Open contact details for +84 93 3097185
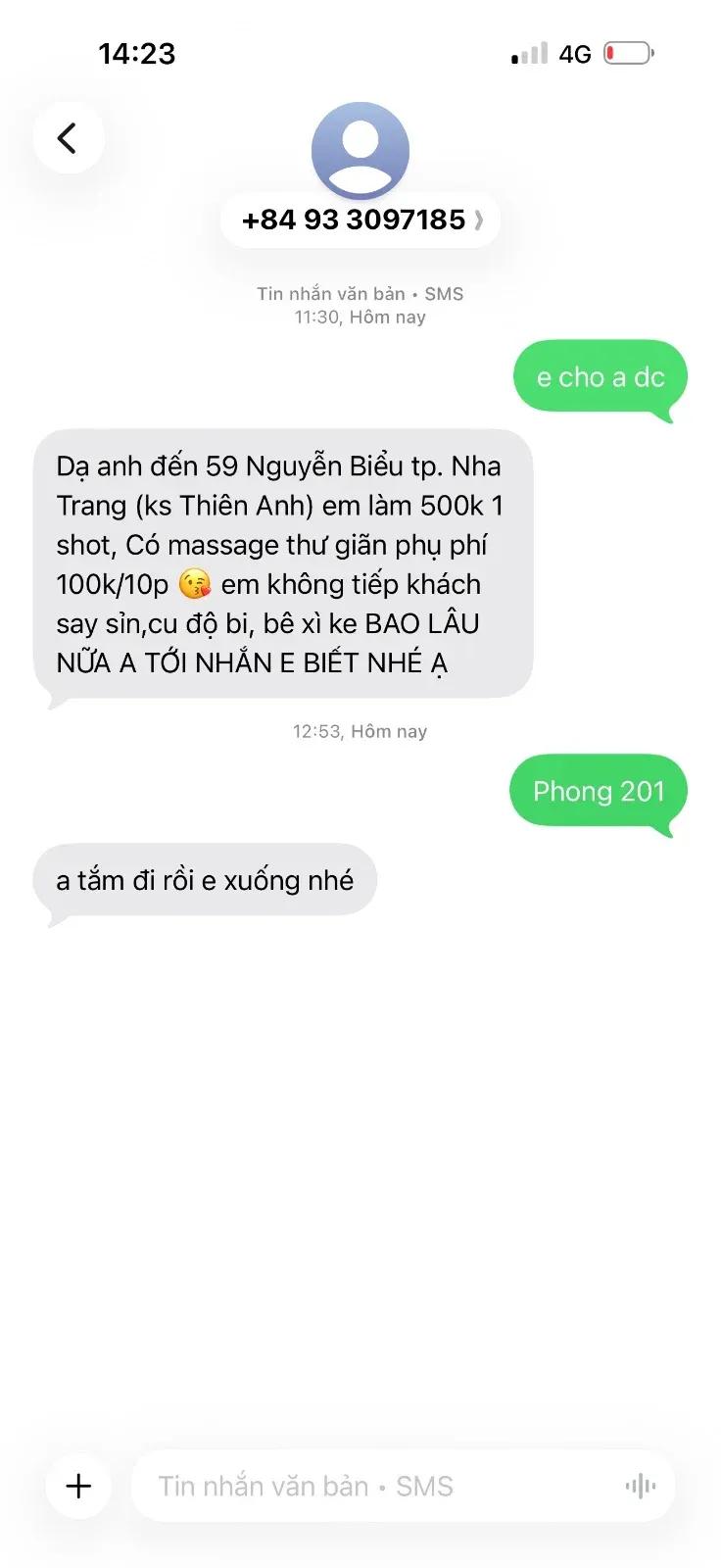721x1568 pixels. pyautogui.click(x=360, y=220)
